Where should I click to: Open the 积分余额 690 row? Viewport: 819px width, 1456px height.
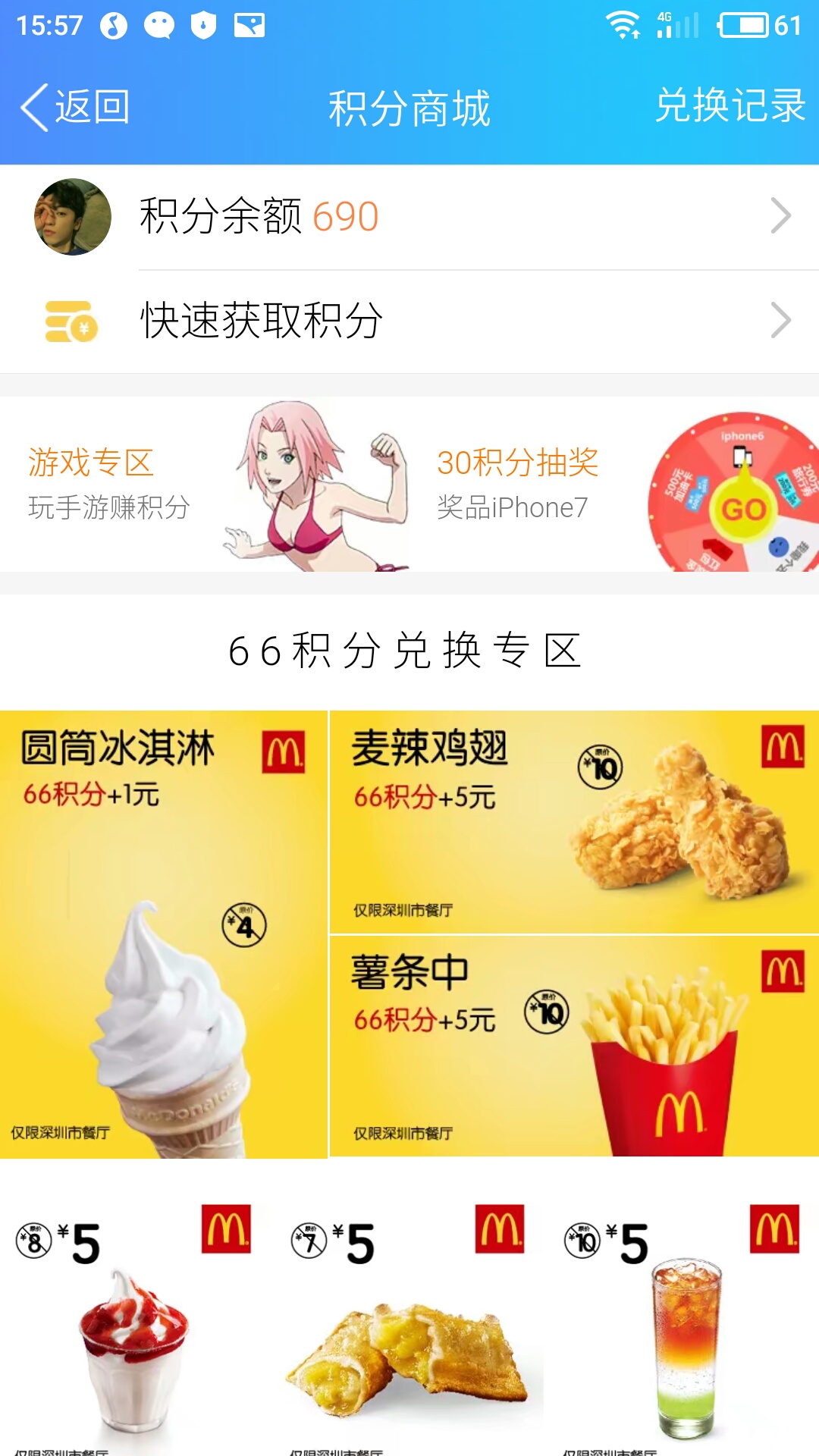click(x=409, y=217)
